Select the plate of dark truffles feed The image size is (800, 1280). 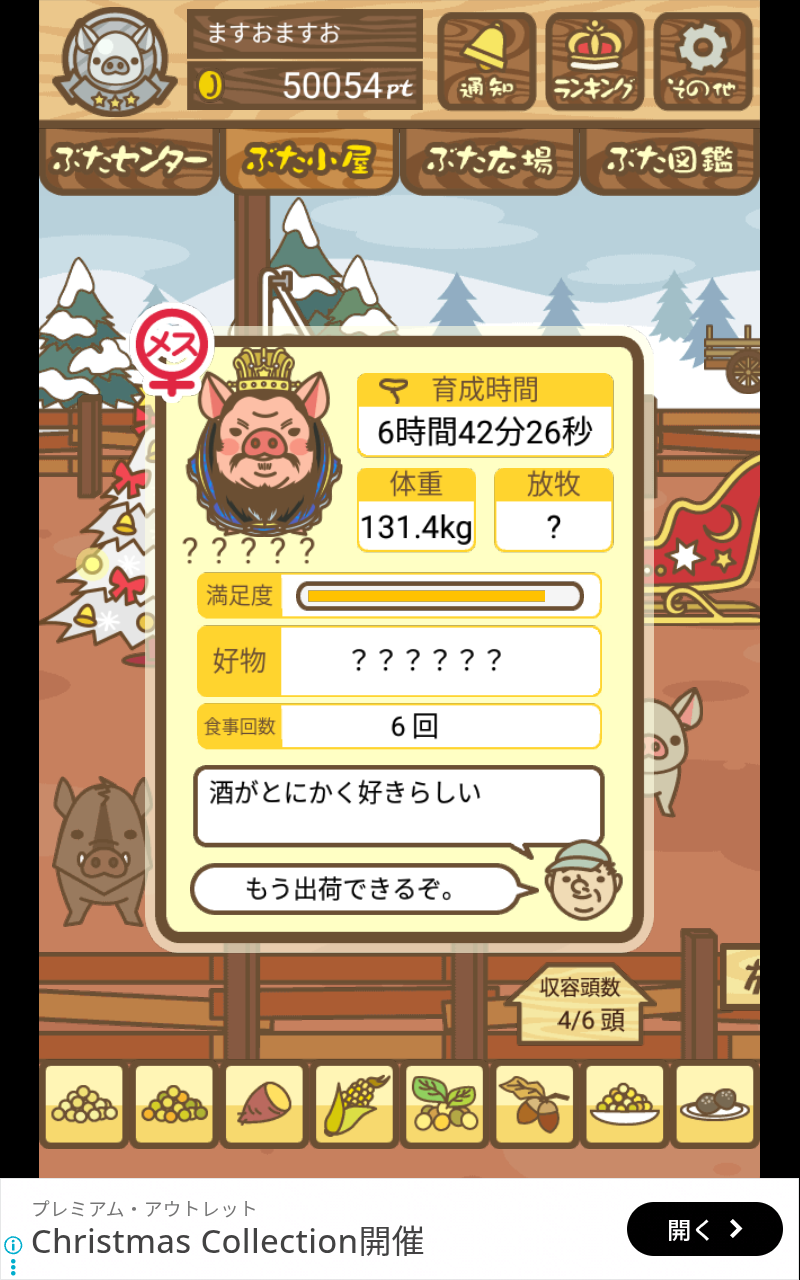coord(714,1105)
